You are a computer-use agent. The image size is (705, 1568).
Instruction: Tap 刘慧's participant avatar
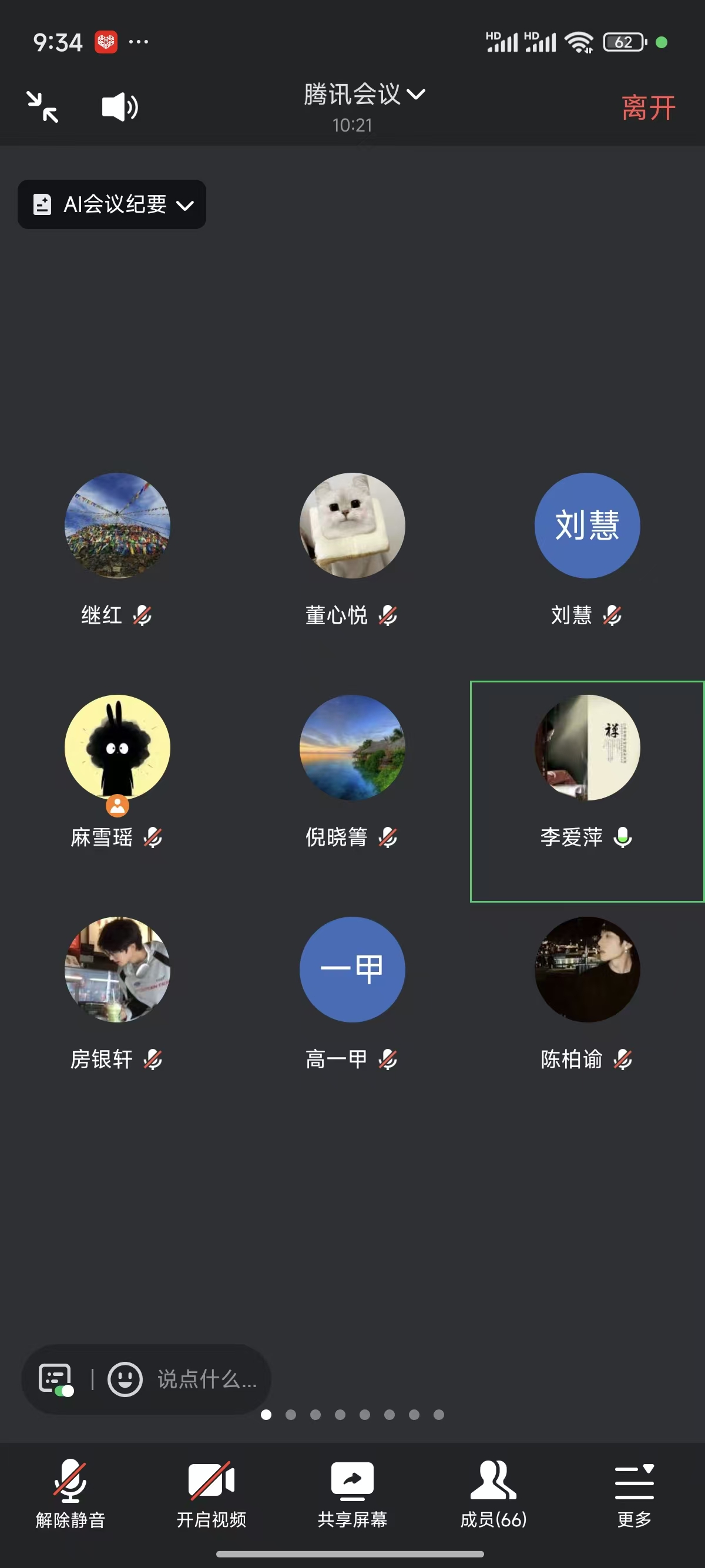click(587, 525)
